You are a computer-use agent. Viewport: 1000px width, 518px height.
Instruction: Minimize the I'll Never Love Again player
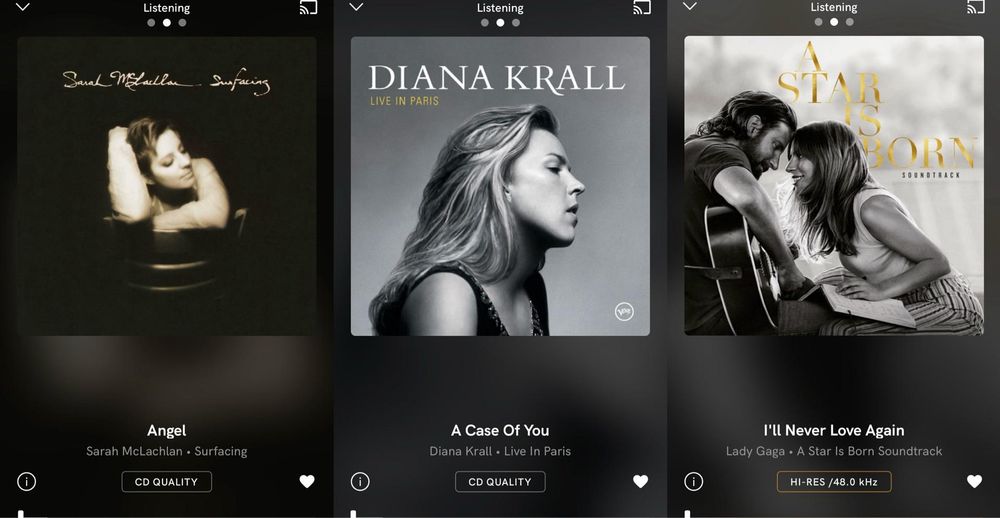(x=689, y=7)
